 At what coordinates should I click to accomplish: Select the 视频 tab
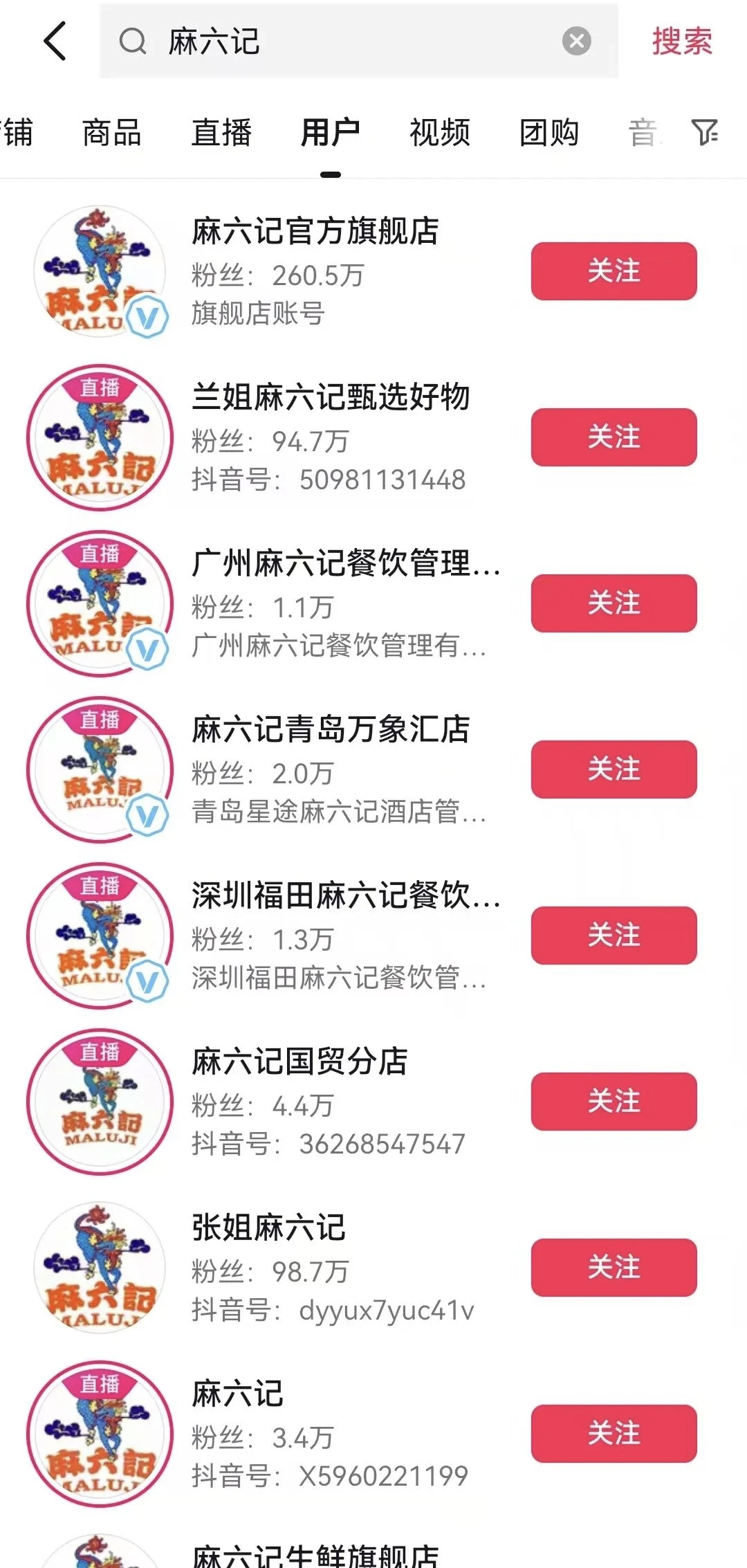(x=440, y=132)
